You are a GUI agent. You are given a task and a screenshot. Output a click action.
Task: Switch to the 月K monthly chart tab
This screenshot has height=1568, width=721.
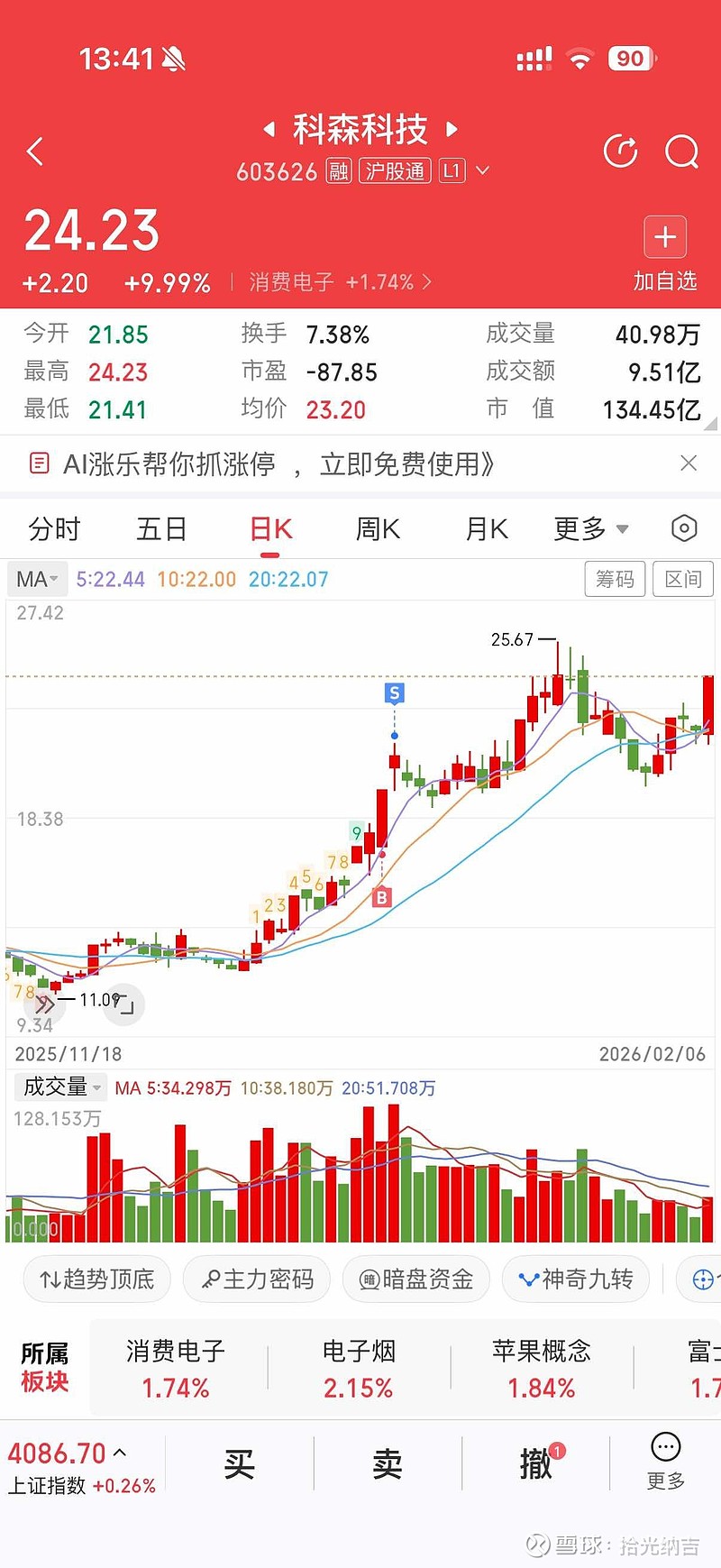[485, 529]
